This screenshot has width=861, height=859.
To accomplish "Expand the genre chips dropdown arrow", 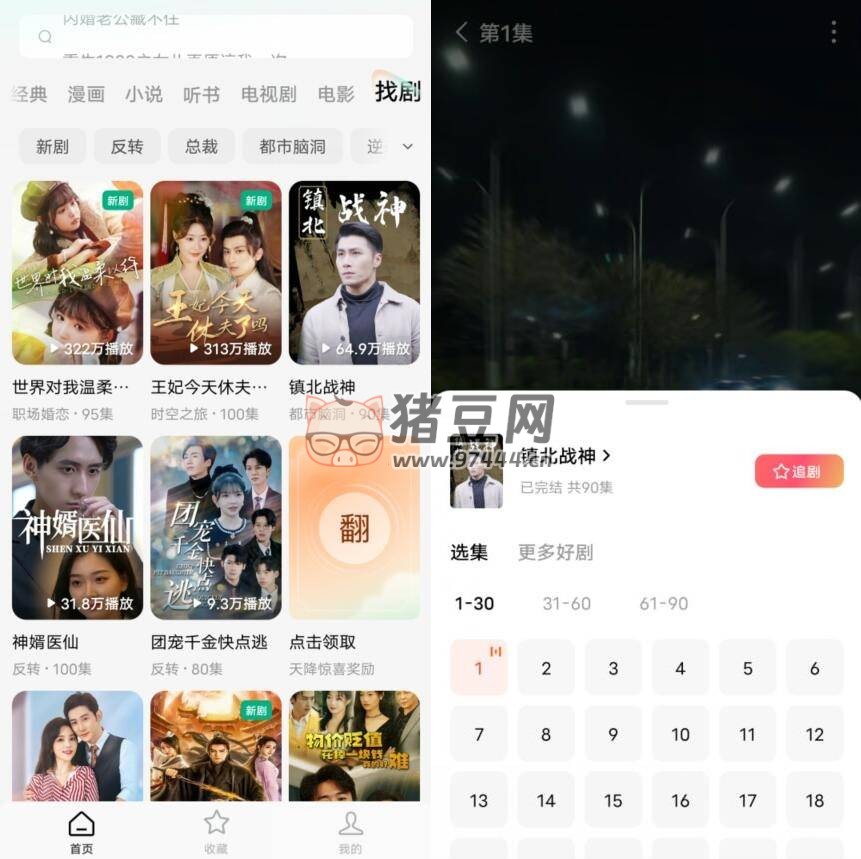I will click(x=407, y=146).
